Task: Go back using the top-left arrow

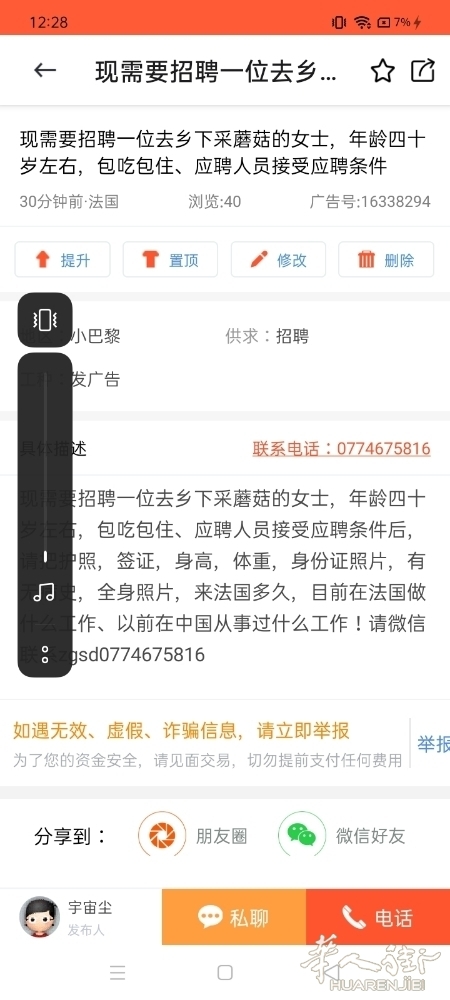Action: tap(45, 70)
